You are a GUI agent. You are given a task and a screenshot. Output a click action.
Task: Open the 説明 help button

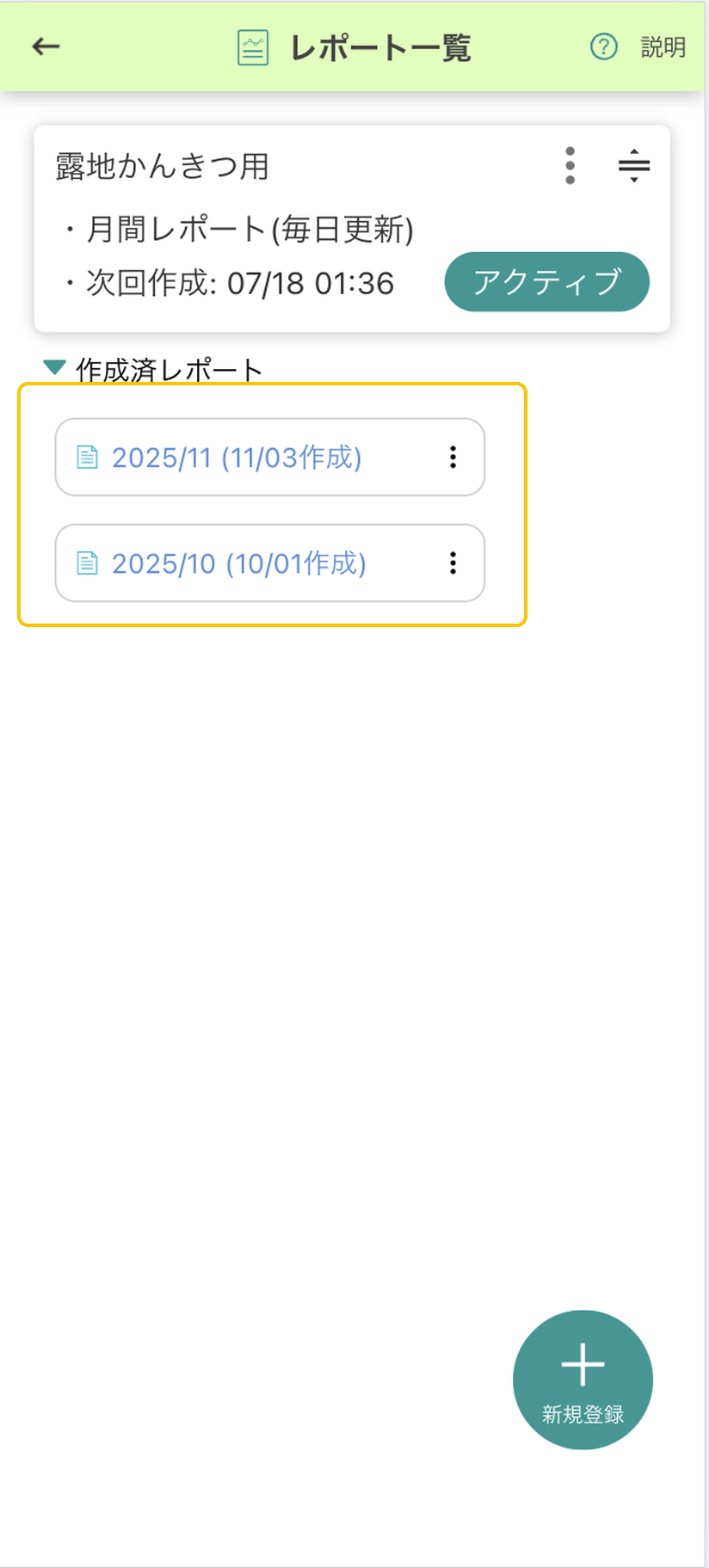point(638,46)
